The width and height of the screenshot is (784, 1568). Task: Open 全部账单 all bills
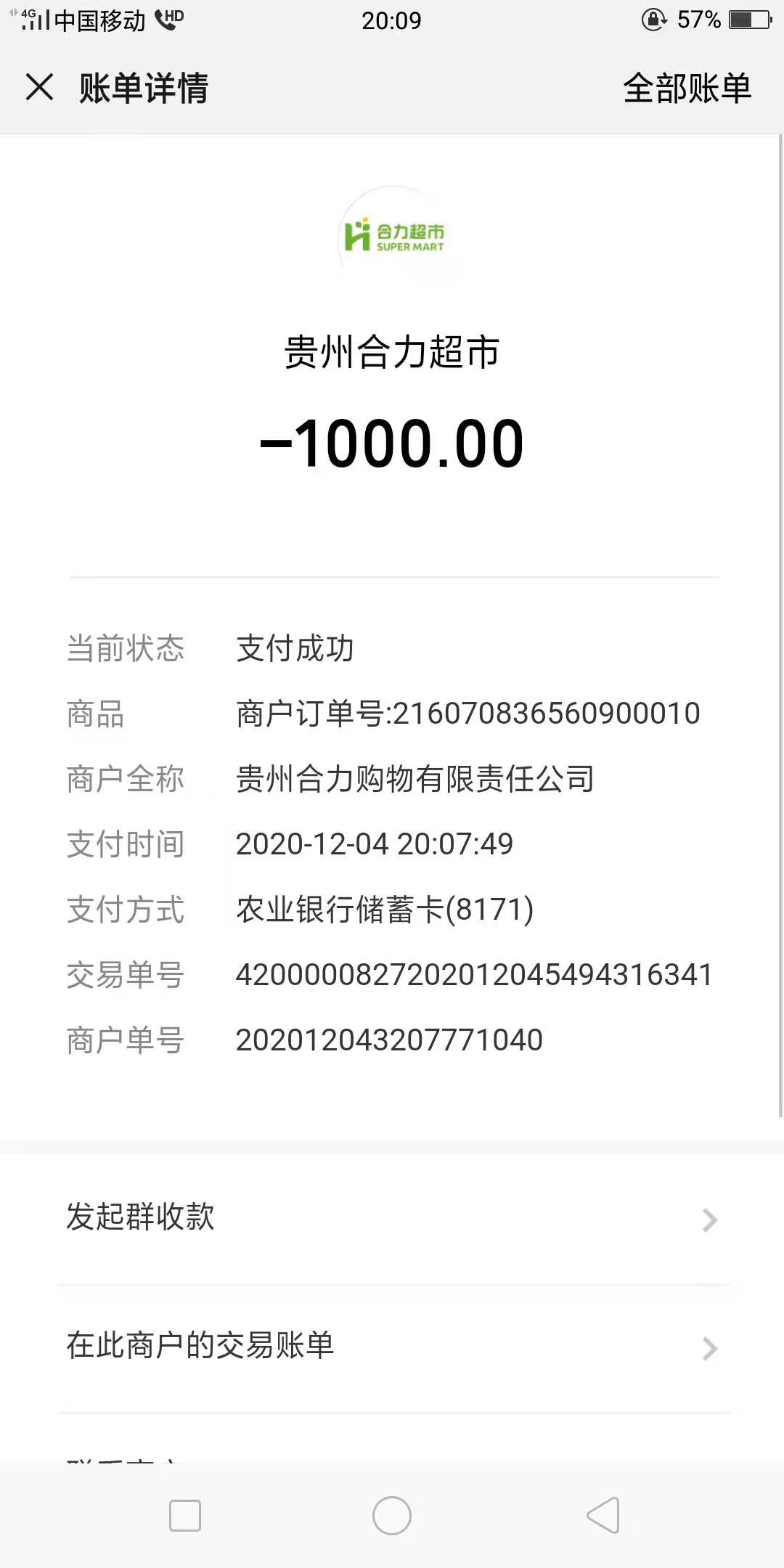click(x=687, y=89)
